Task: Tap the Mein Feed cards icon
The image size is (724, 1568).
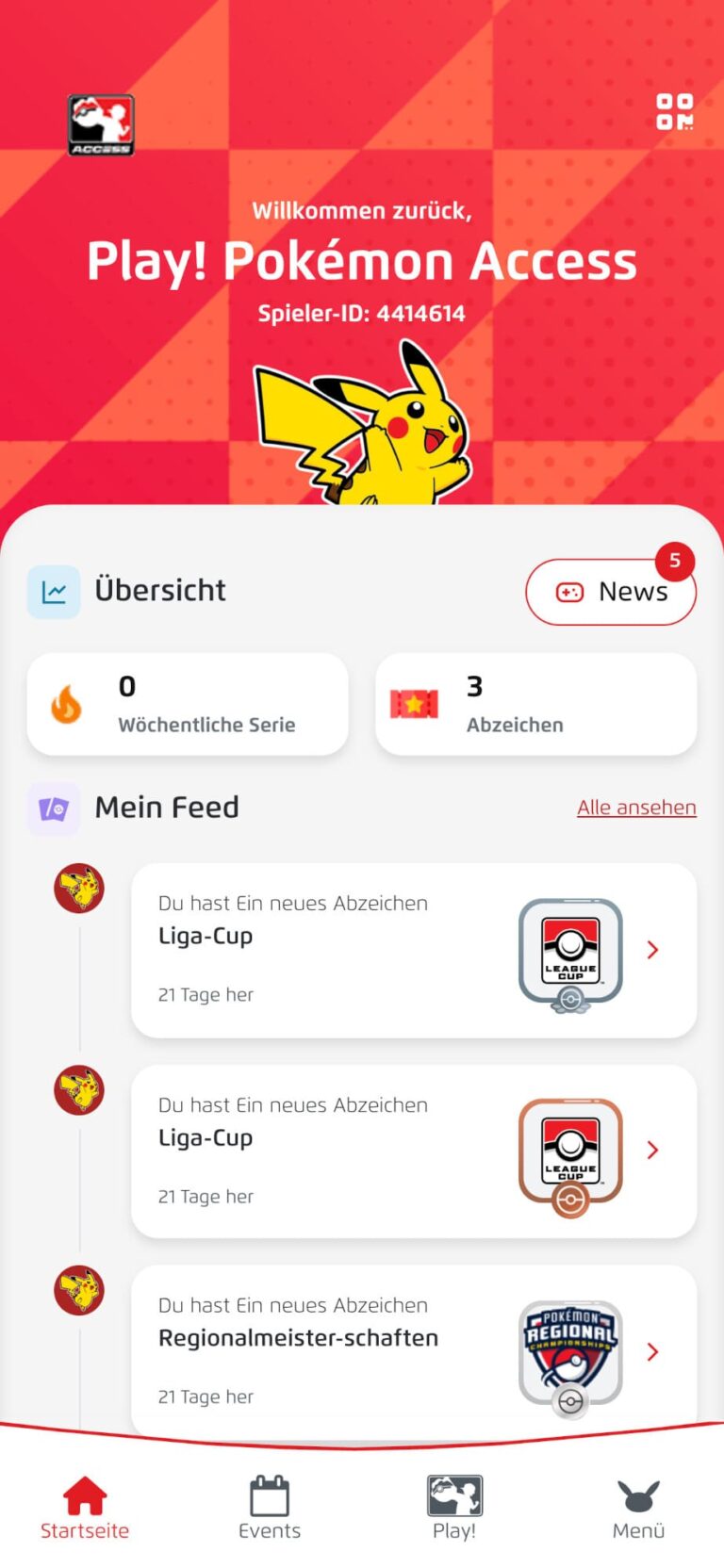Action: click(54, 808)
